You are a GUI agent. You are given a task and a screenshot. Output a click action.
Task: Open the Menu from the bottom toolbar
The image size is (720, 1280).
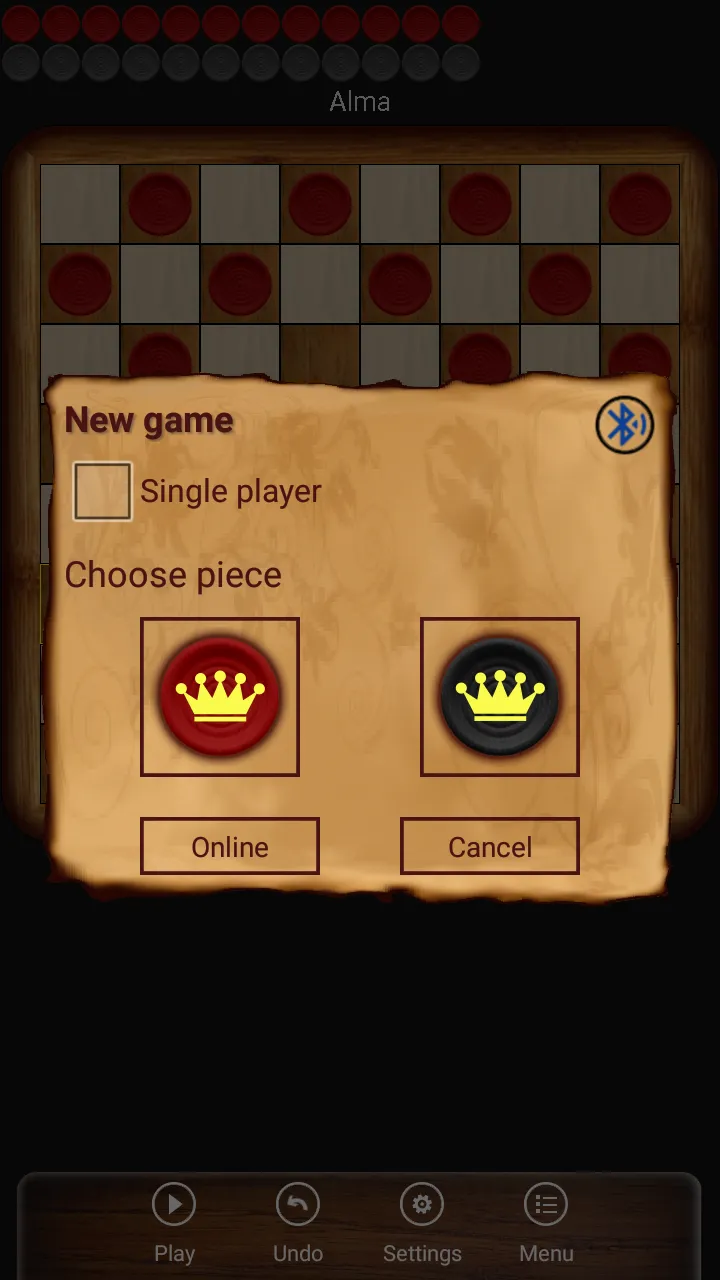[x=546, y=1222]
